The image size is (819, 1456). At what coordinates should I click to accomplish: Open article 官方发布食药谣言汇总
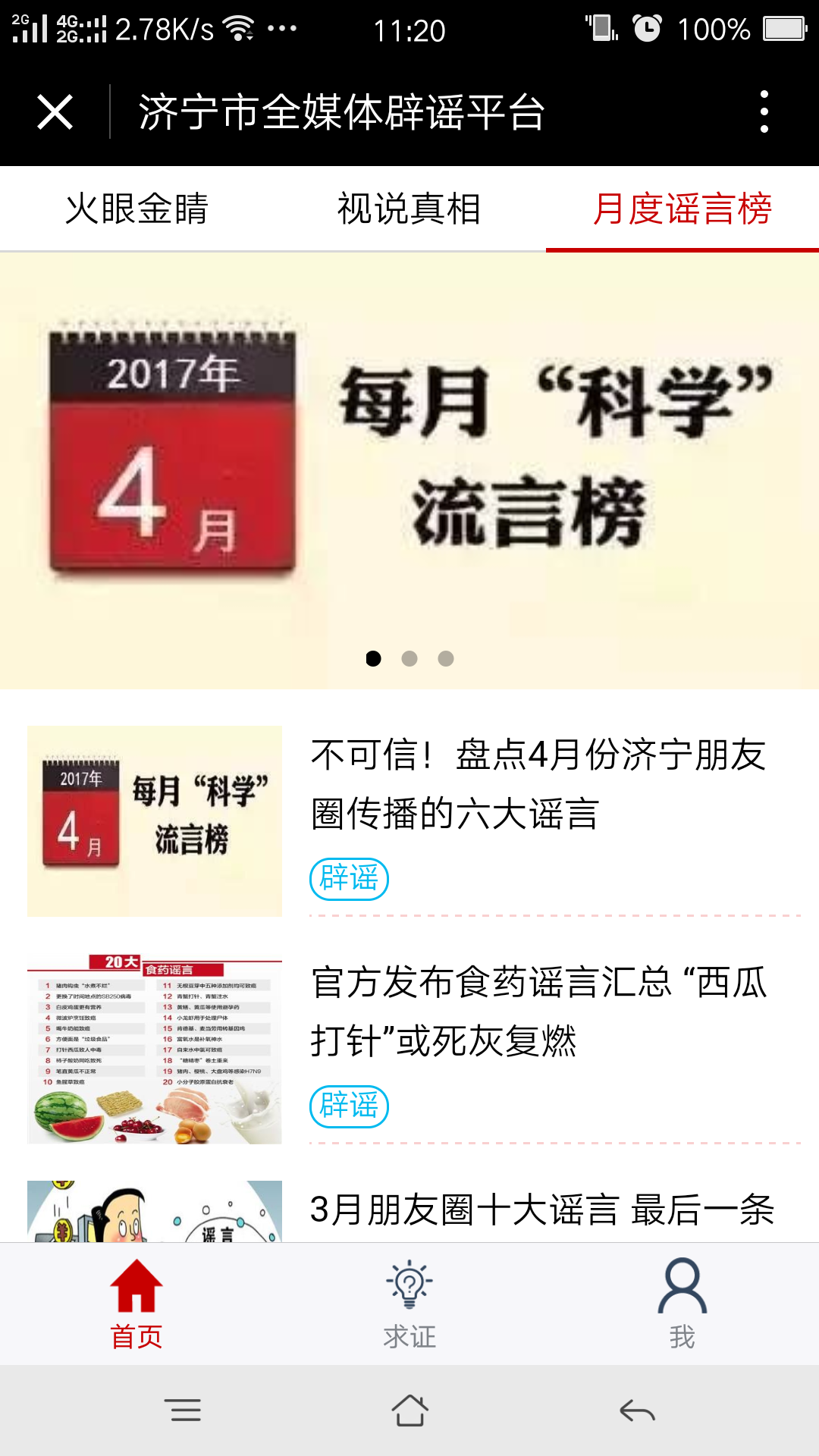pos(538,1011)
